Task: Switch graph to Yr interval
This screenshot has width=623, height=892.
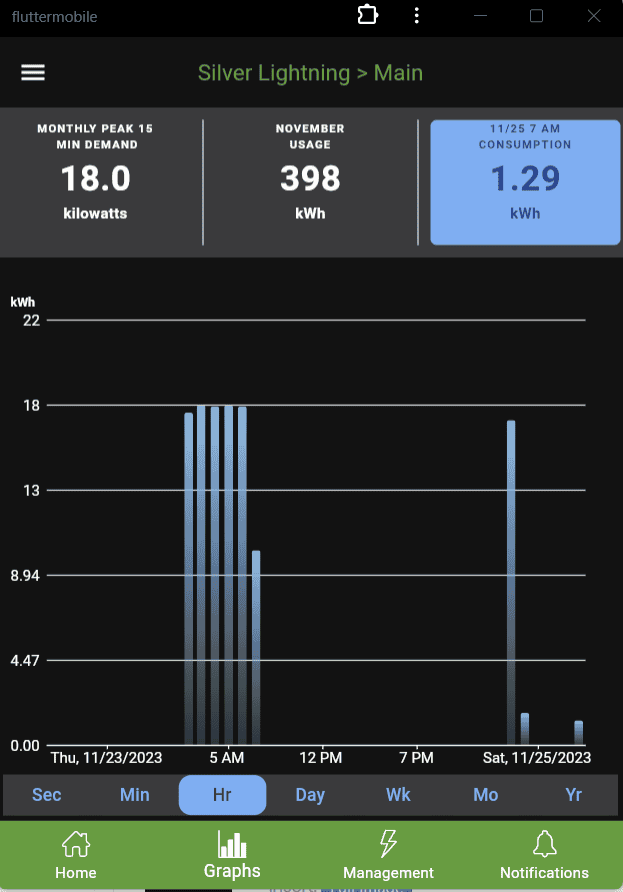Action: pyautogui.click(x=574, y=795)
